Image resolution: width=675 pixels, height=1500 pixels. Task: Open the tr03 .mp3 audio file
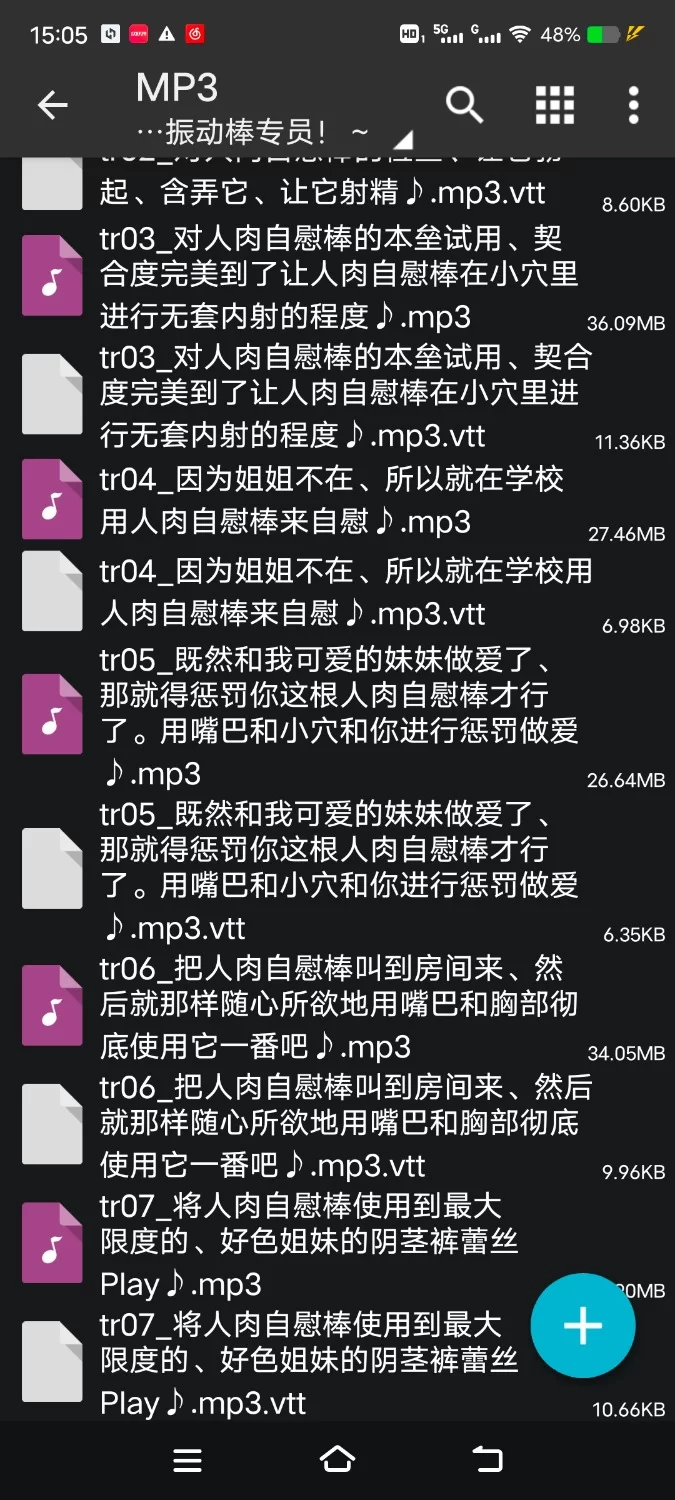point(340,277)
